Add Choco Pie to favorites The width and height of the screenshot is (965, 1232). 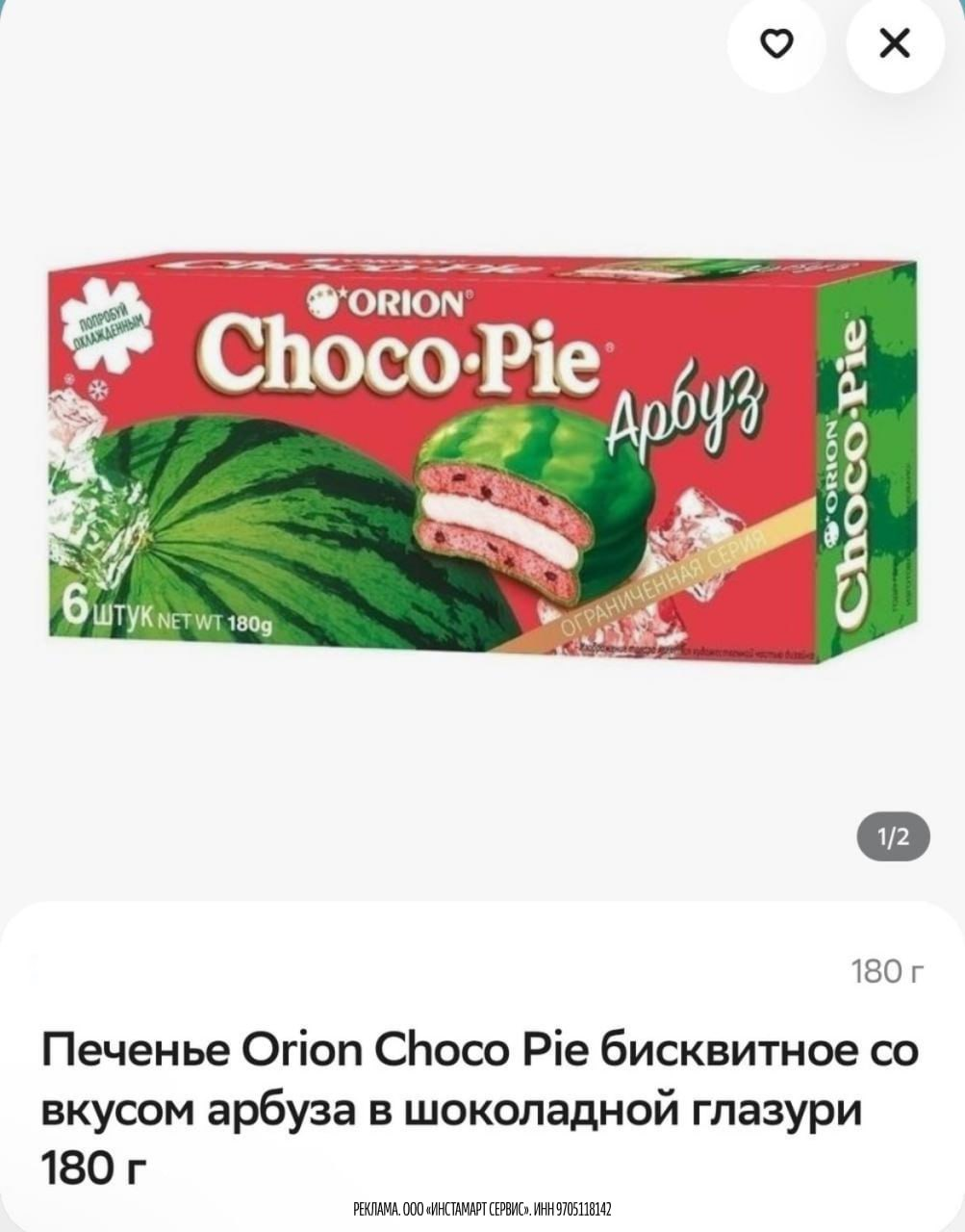(x=776, y=43)
